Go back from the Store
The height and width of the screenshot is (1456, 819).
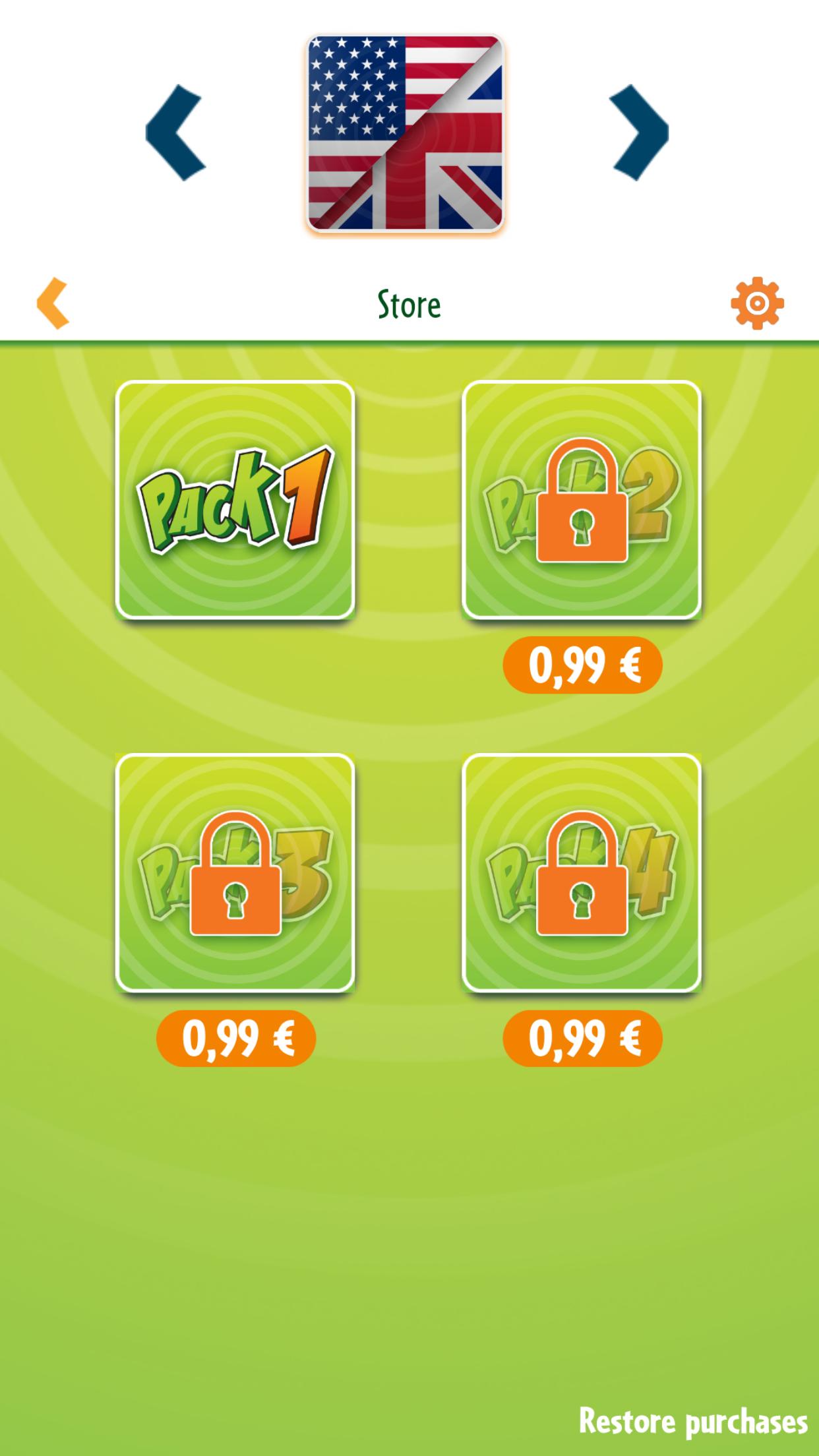53,303
